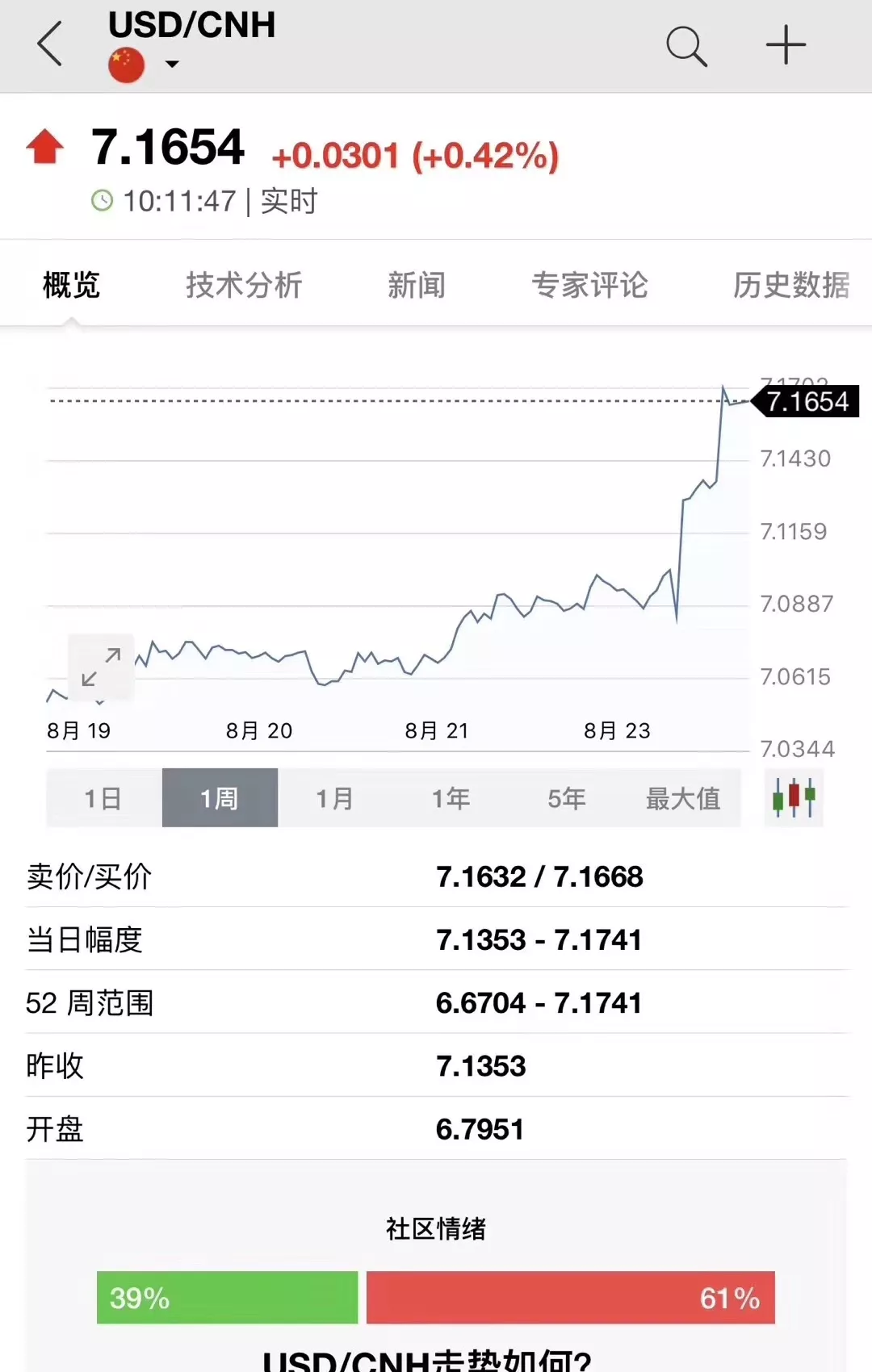Select the 1年 chart range
Image resolution: width=872 pixels, height=1372 pixels.
[x=451, y=798]
